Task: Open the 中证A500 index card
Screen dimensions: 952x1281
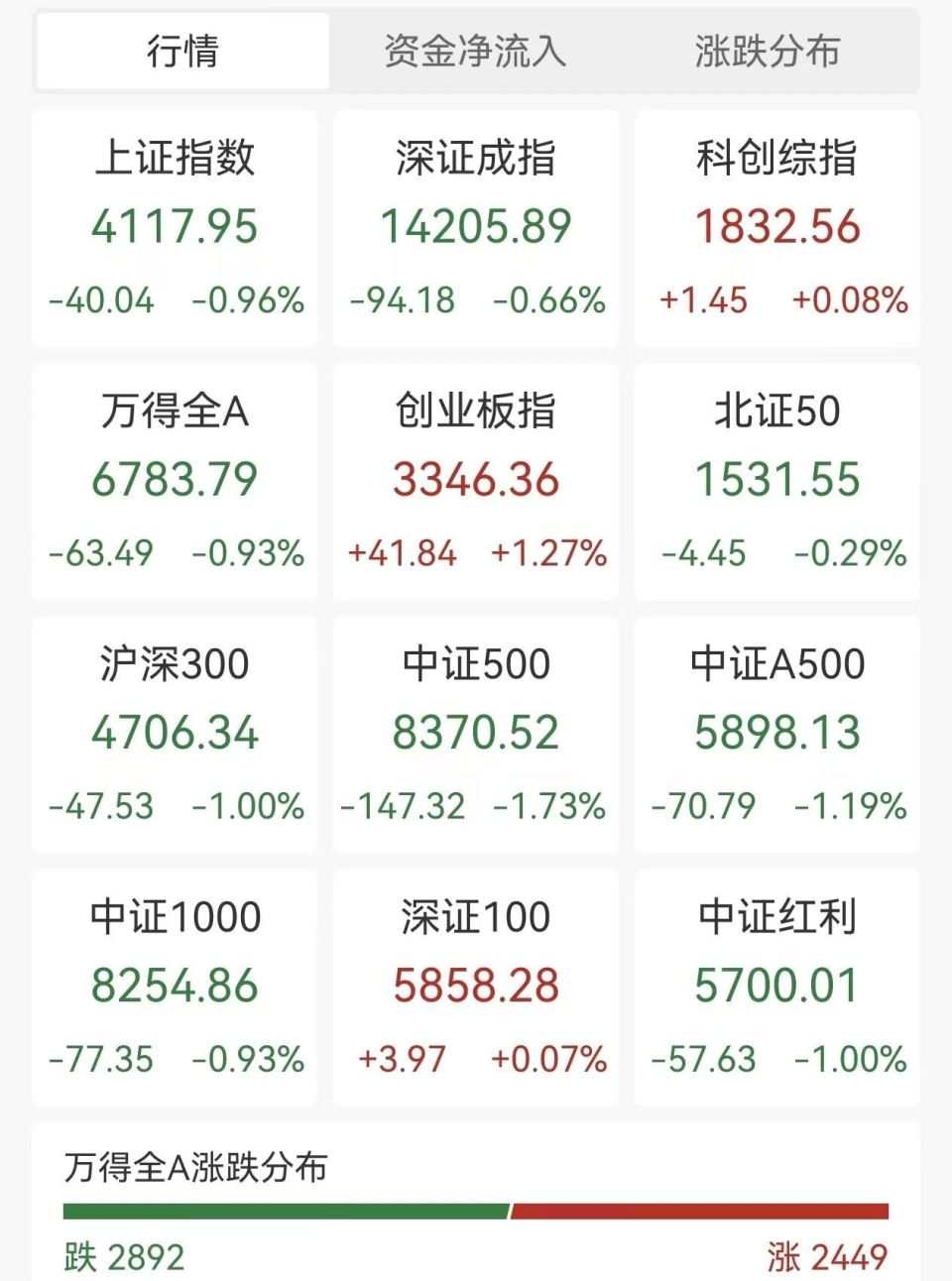Action: tap(778, 732)
